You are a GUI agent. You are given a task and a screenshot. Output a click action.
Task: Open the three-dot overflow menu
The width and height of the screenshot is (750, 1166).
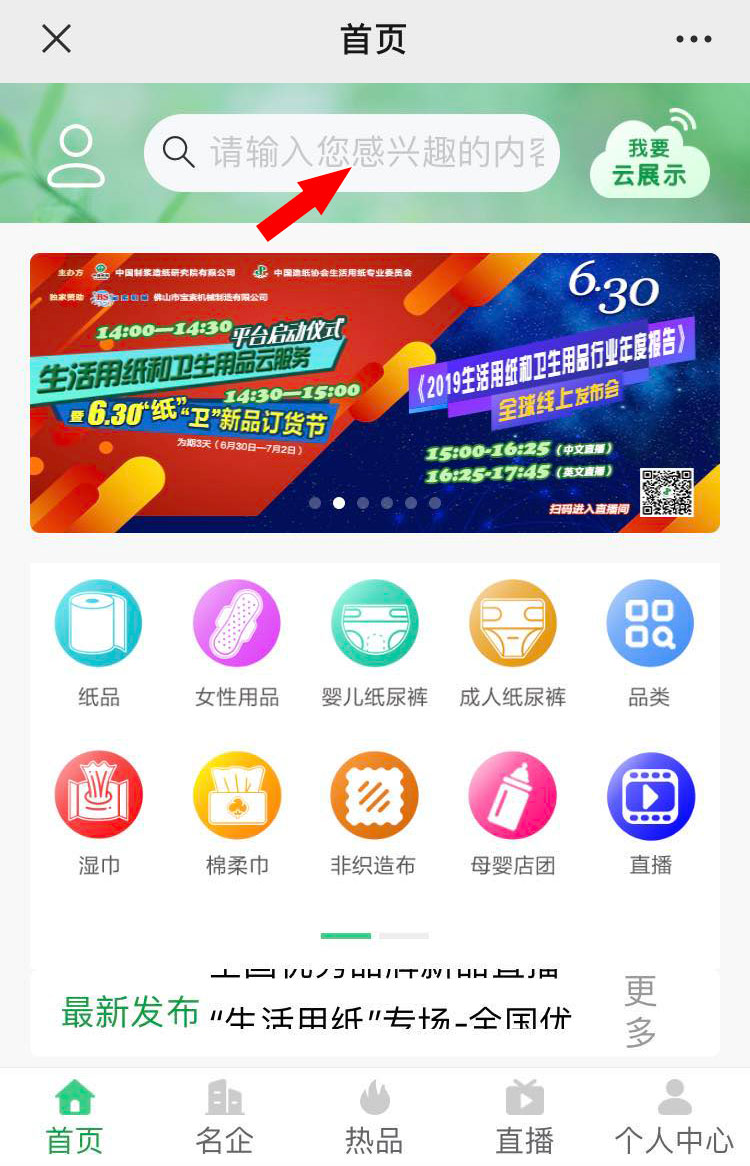(693, 40)
